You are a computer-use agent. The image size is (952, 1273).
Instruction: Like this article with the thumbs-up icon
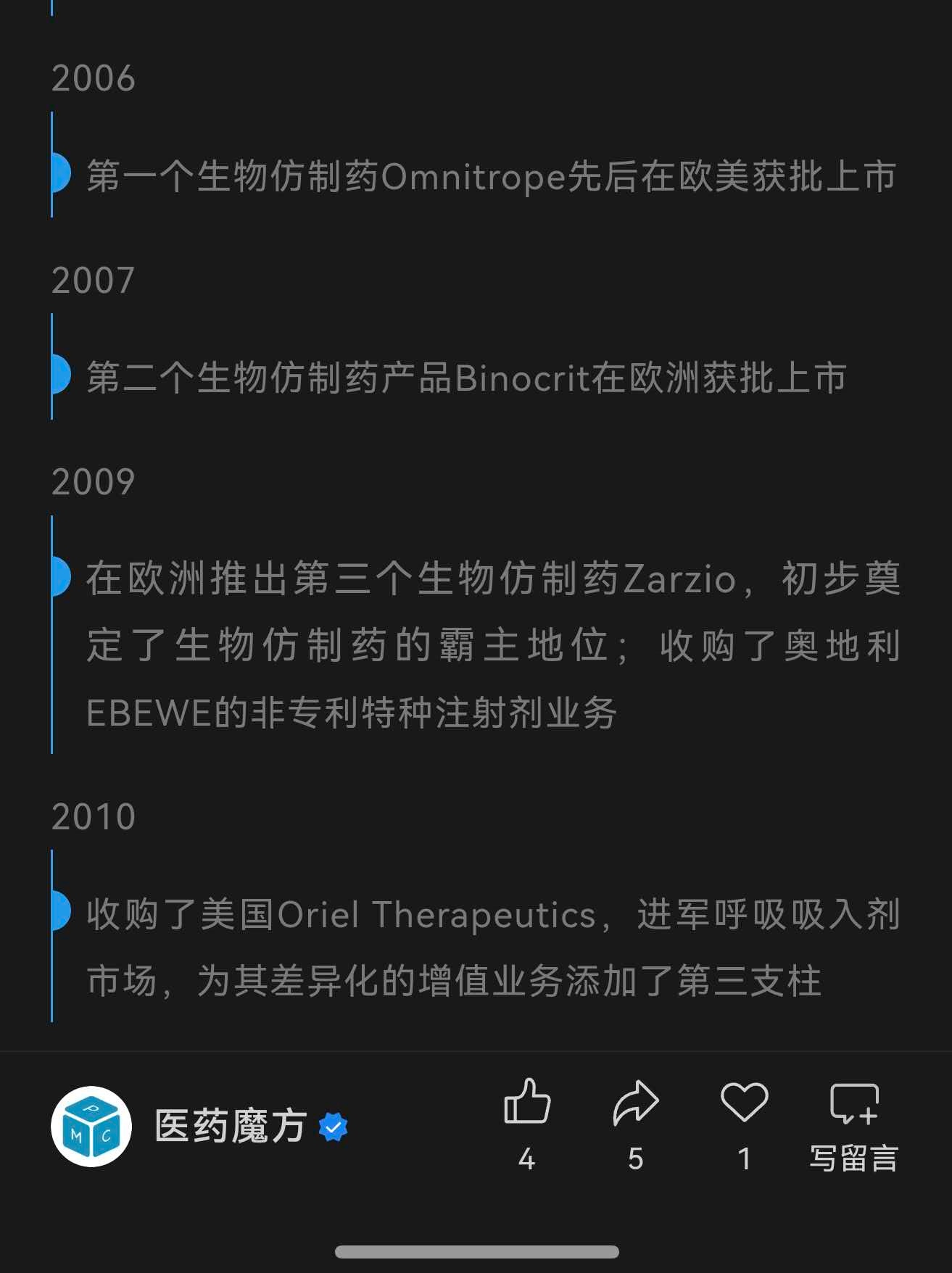point(527,1102)
